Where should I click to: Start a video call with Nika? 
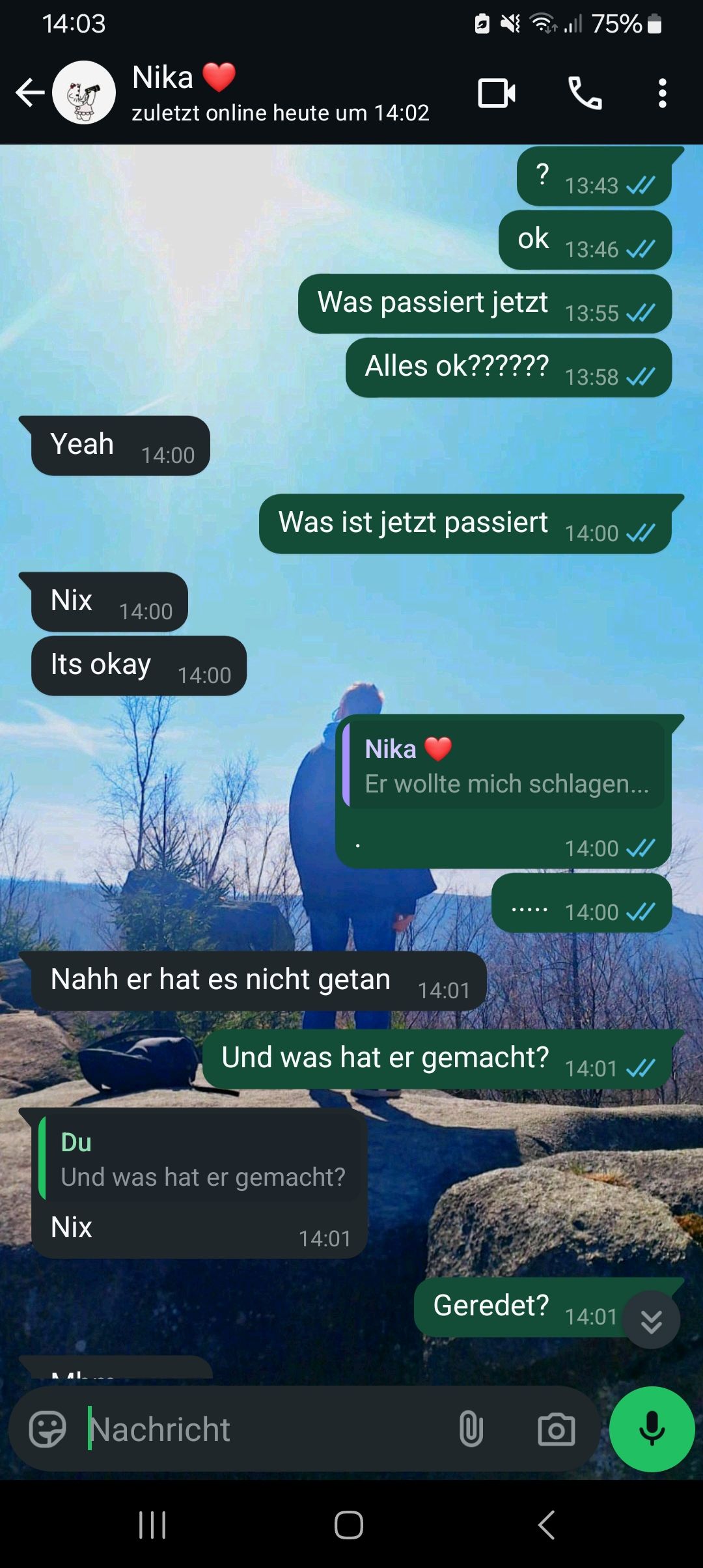tap(497, 93)
